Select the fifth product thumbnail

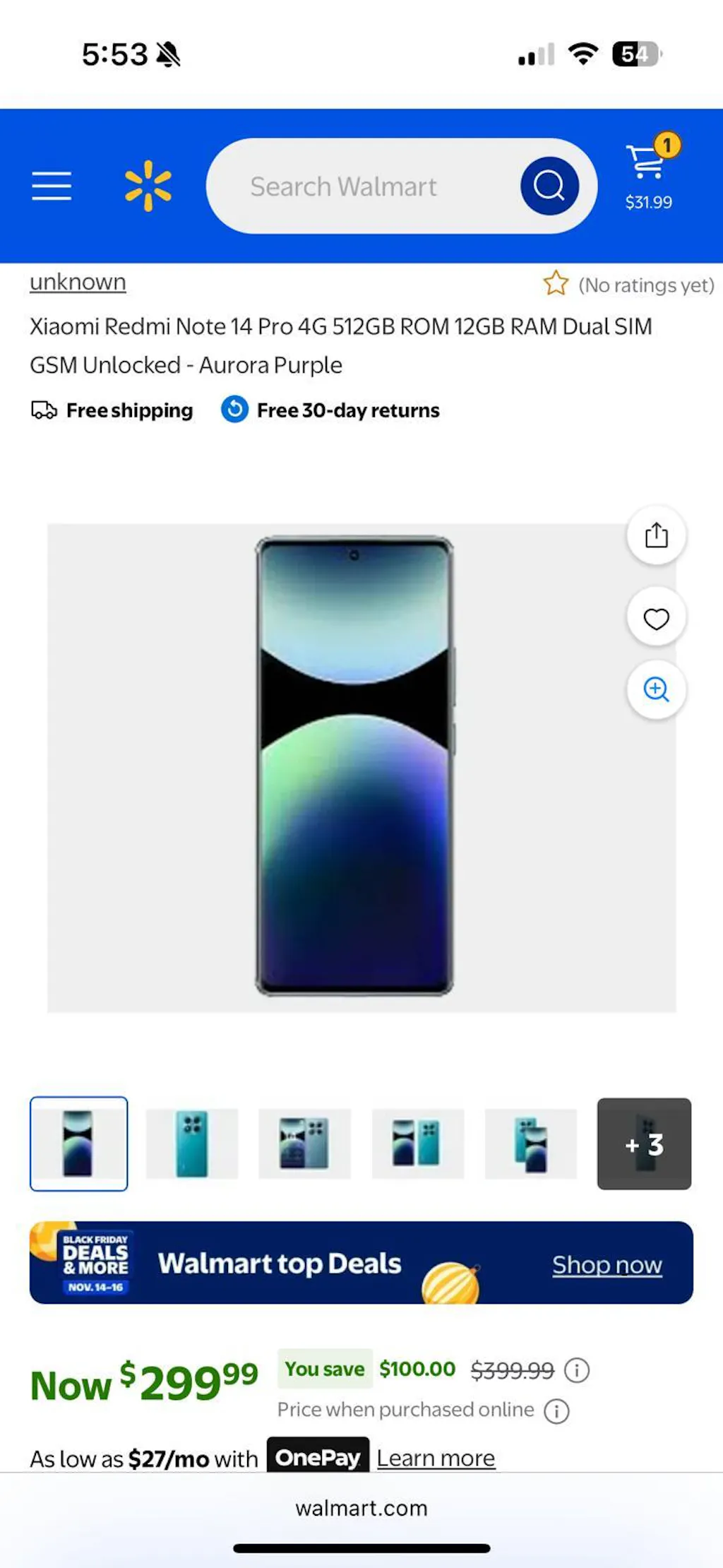click(530, 1144)
